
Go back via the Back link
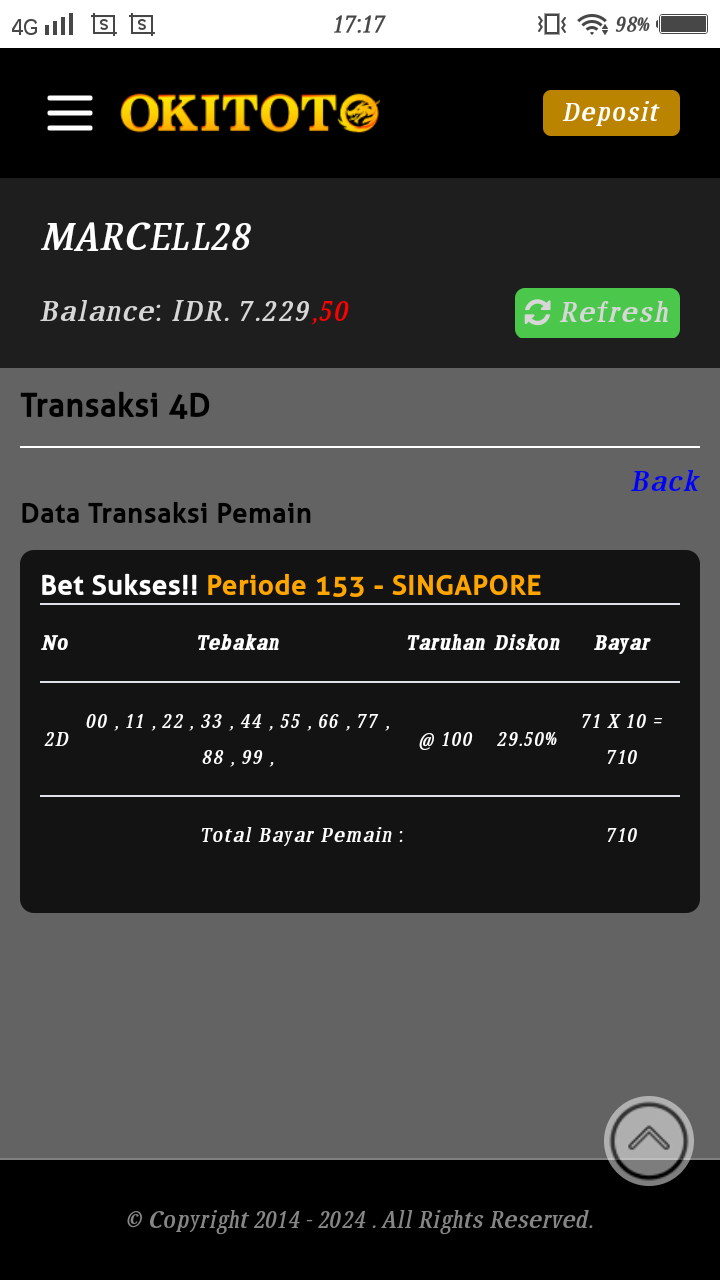pyautogui.click(x=664, y=481)
